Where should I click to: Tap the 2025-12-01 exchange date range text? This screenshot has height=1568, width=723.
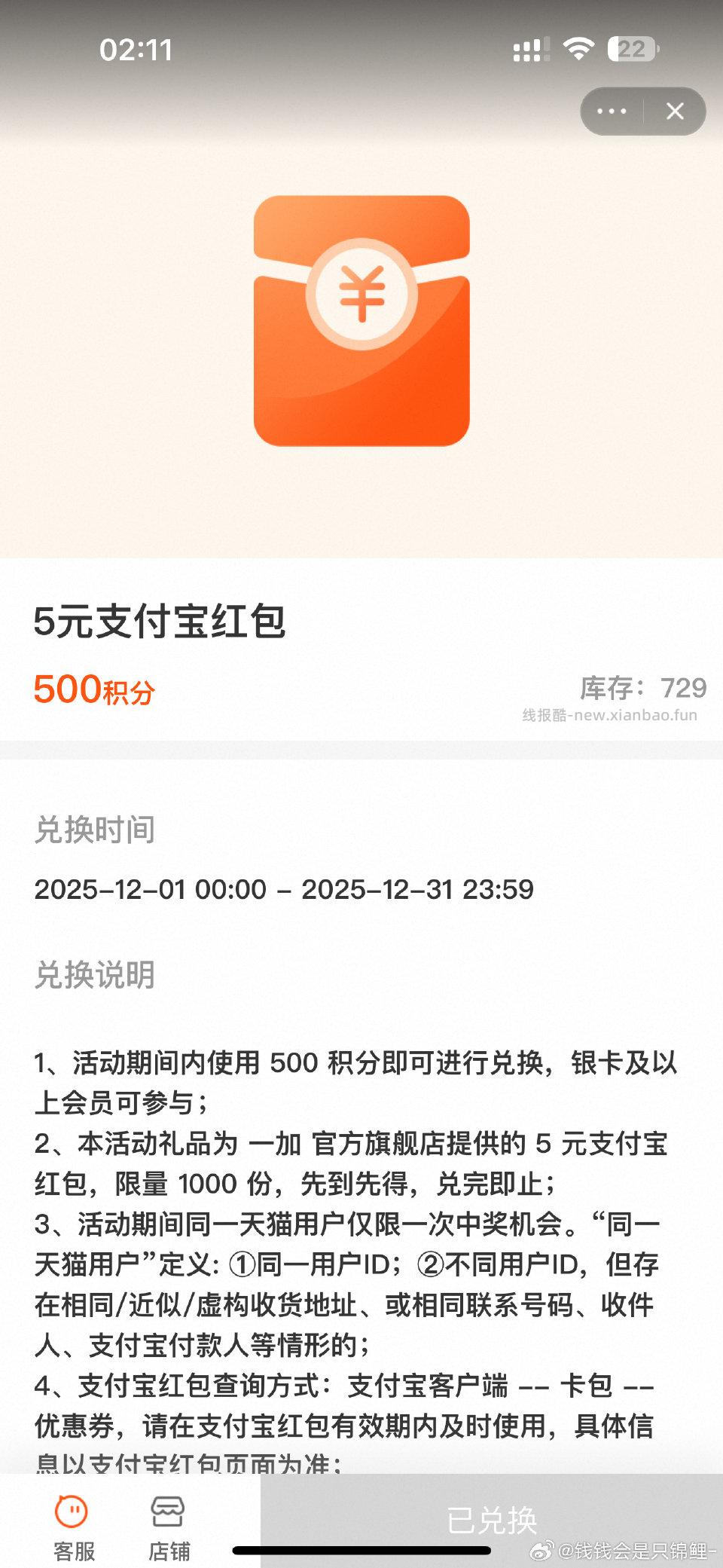pyautogui.click(x=284, y=890)
